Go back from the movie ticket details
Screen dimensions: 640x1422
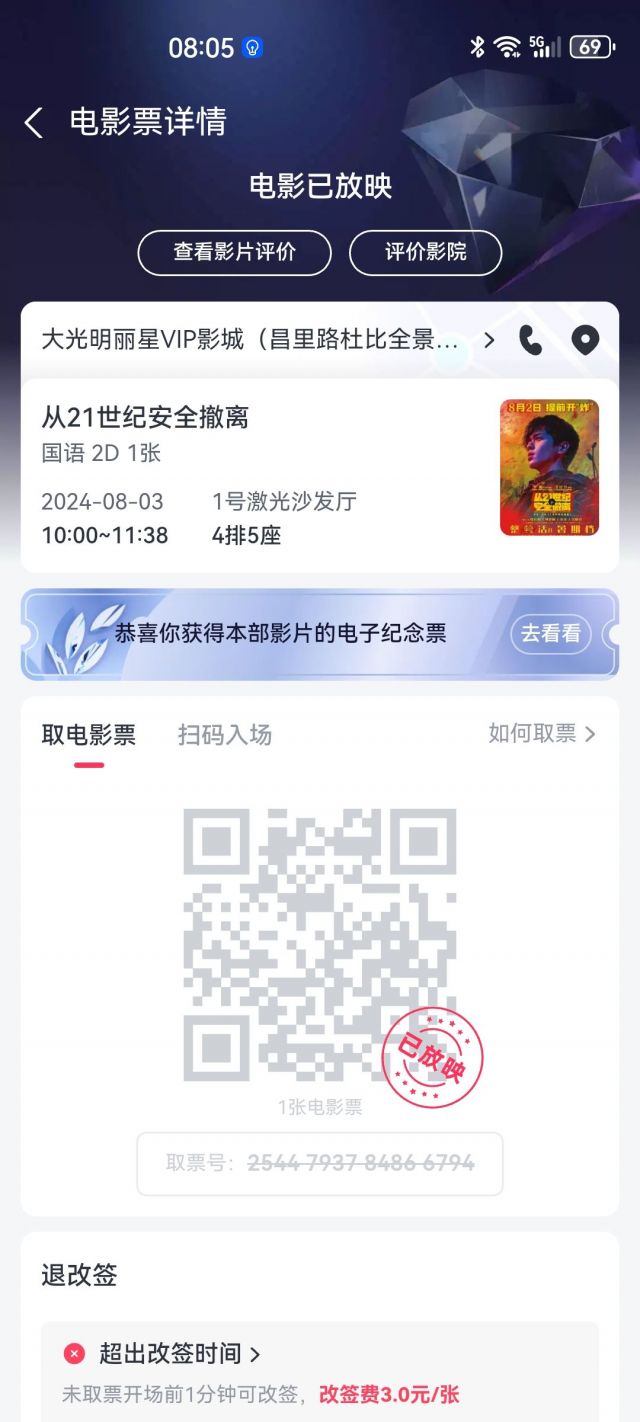pos(34,123)
